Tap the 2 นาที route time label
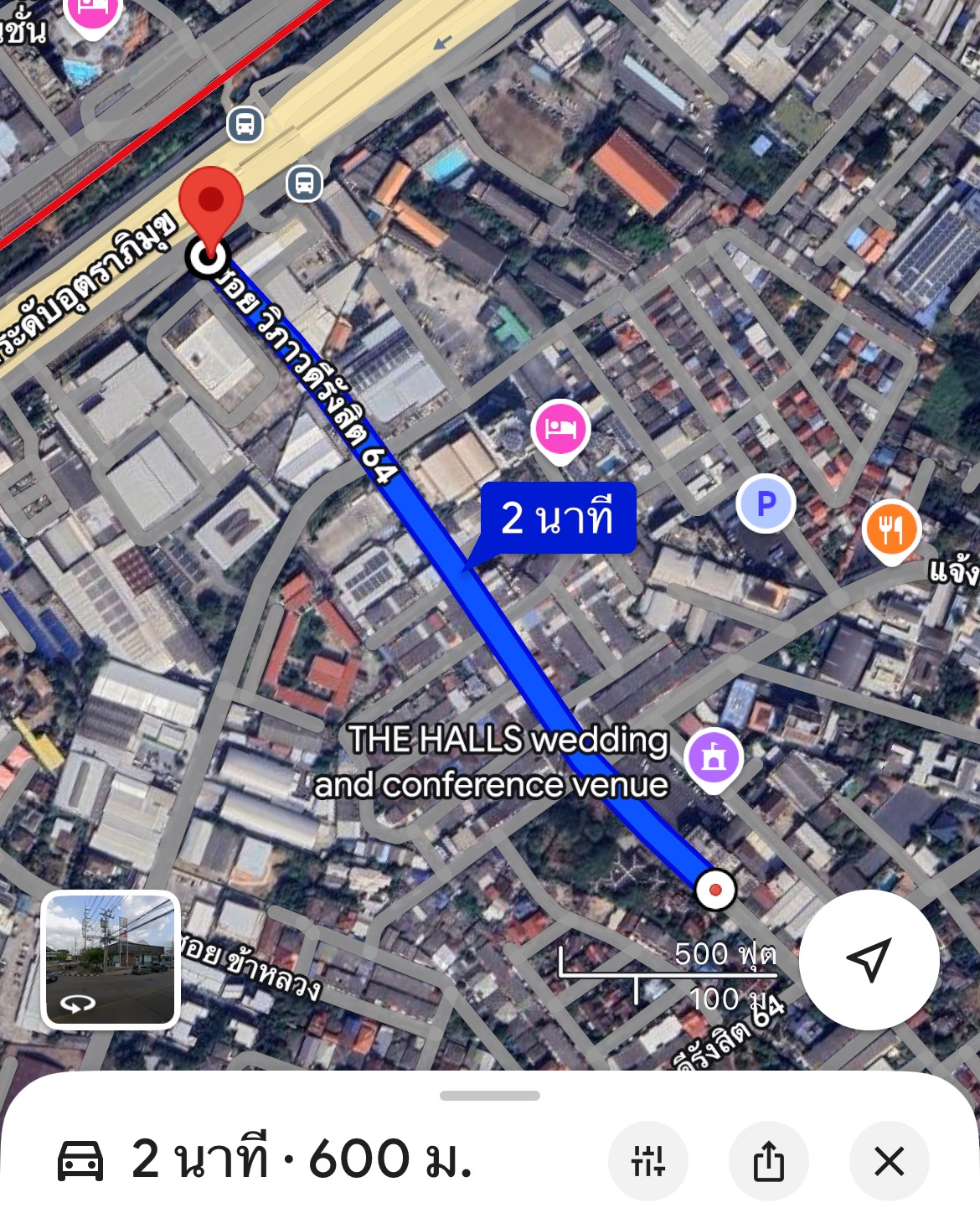The width and height of the screenshot is (980, 1213). (x=558, y=518)
